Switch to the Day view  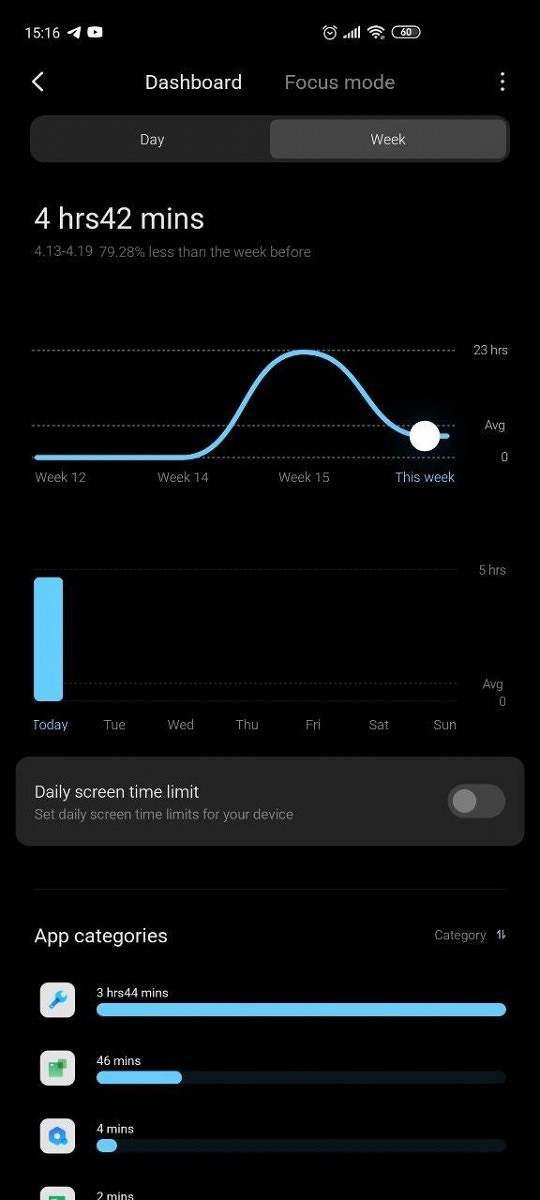[x=152, y=139]
